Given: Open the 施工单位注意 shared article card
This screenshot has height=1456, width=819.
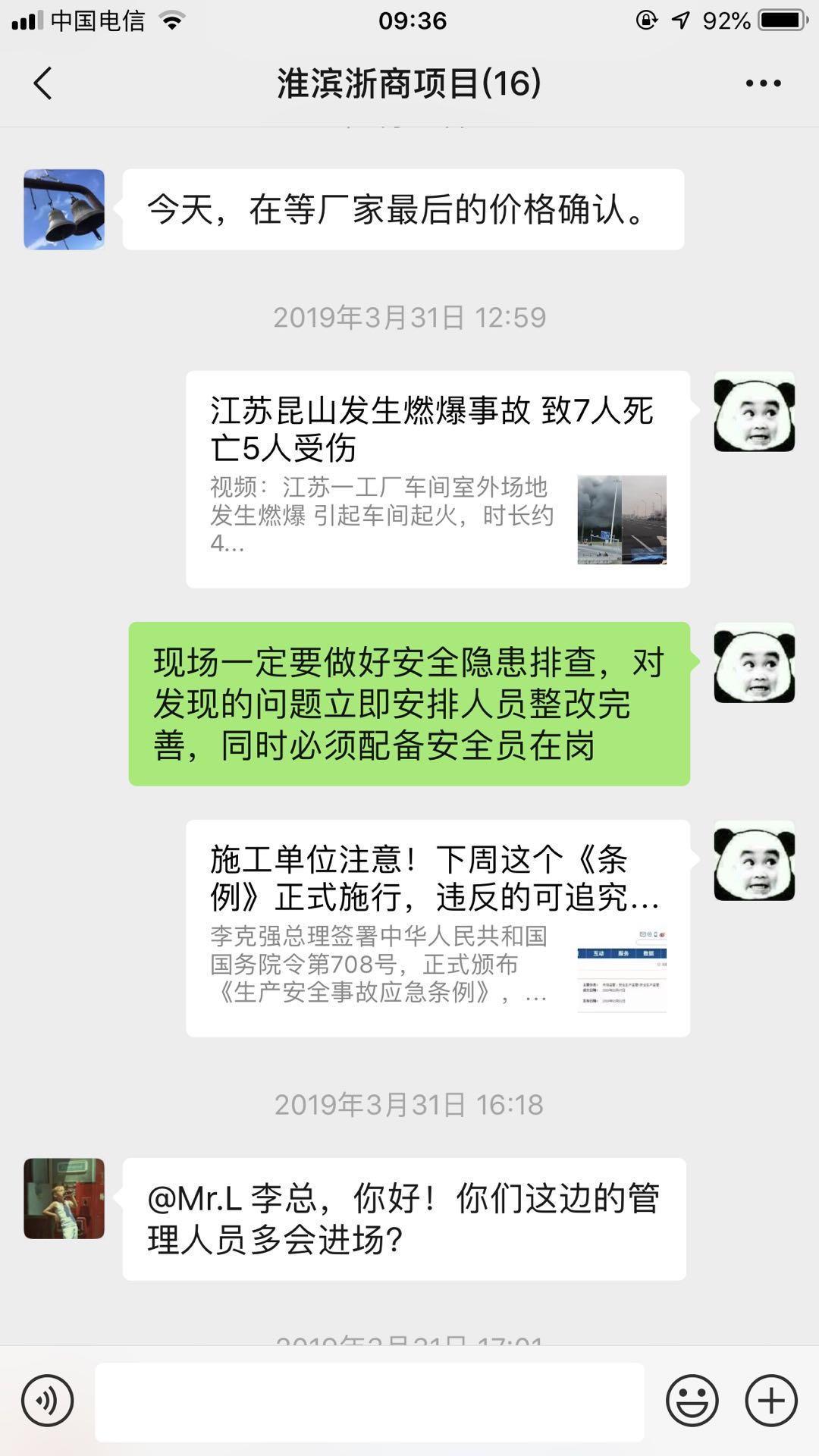Looking at the screenshot, I should 438,928.
